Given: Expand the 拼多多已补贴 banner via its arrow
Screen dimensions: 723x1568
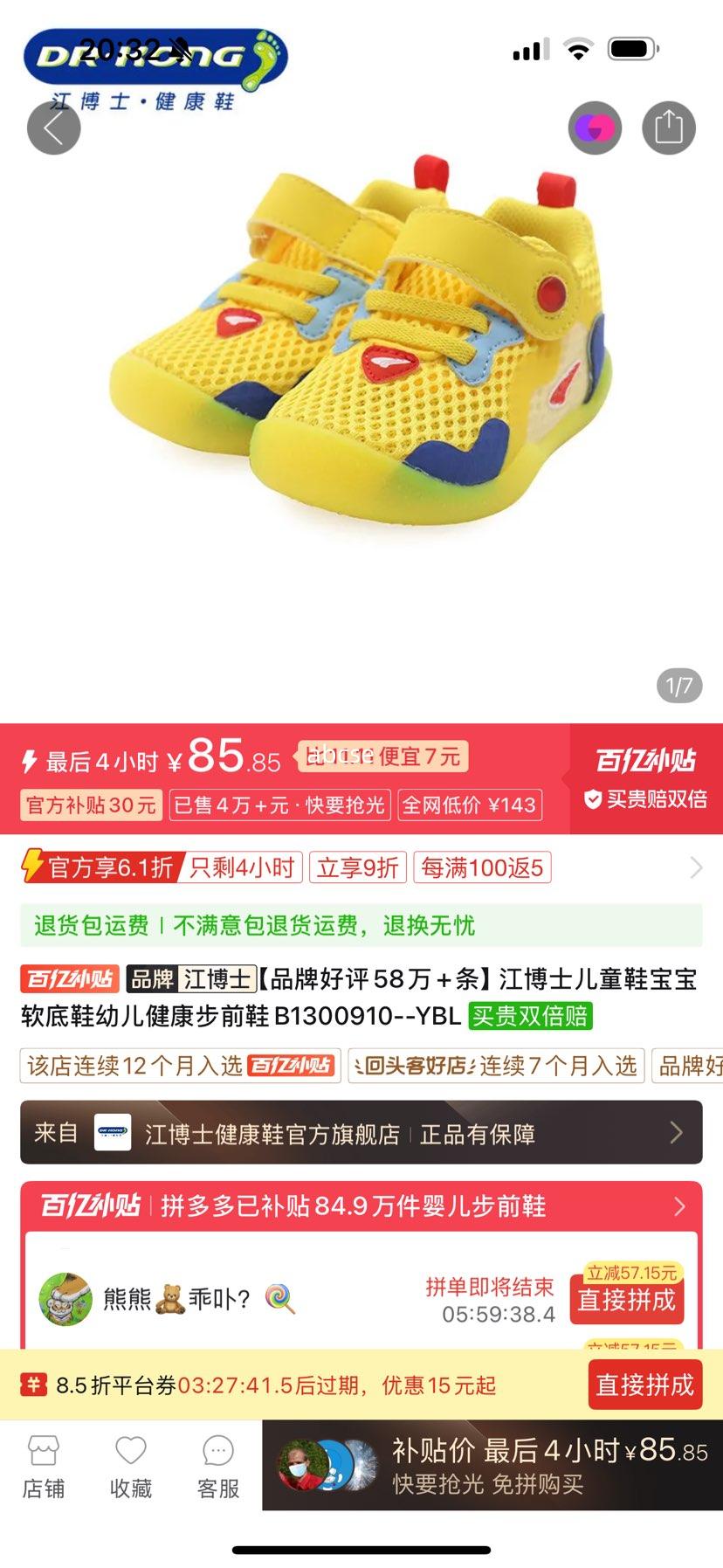Looking at the screenshot, I should point(680,1206).
